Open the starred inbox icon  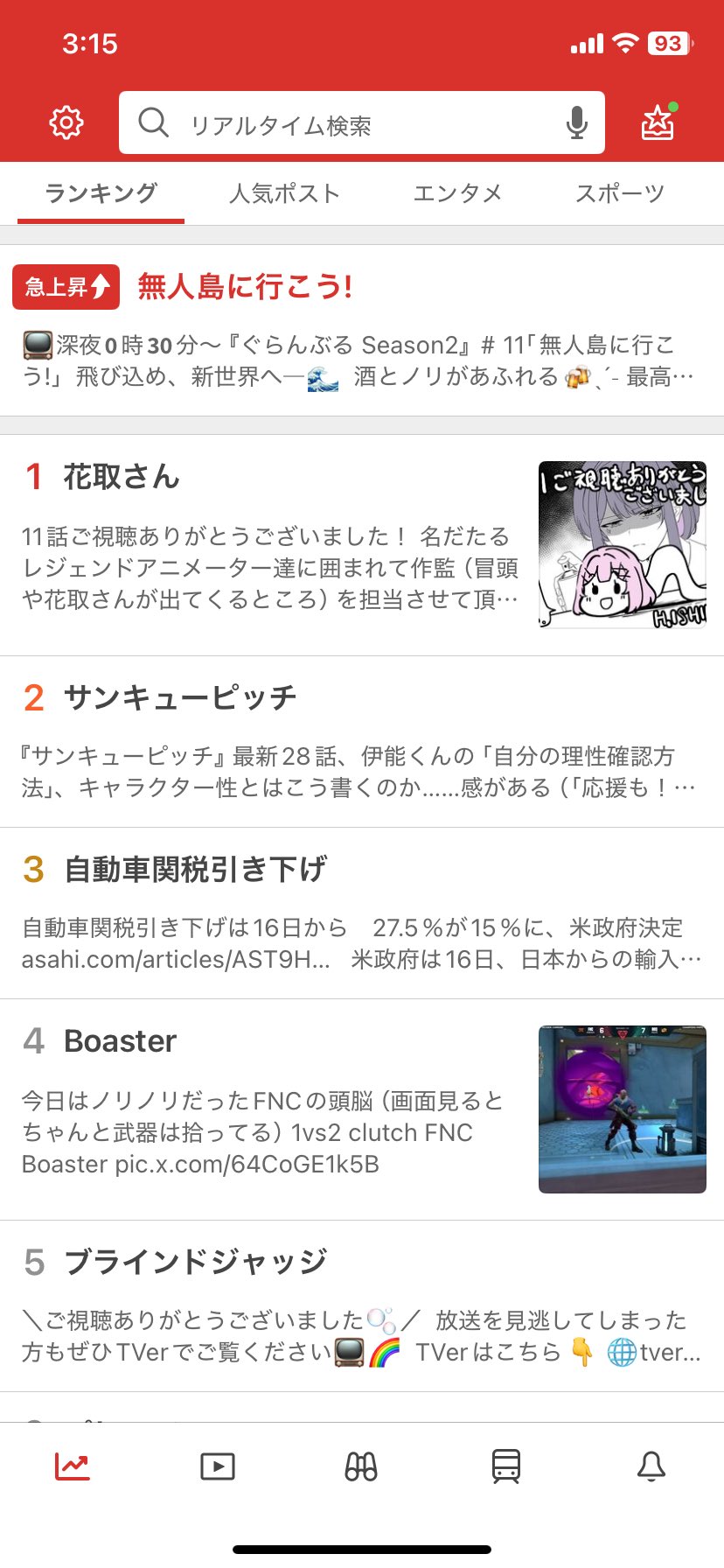658,122
